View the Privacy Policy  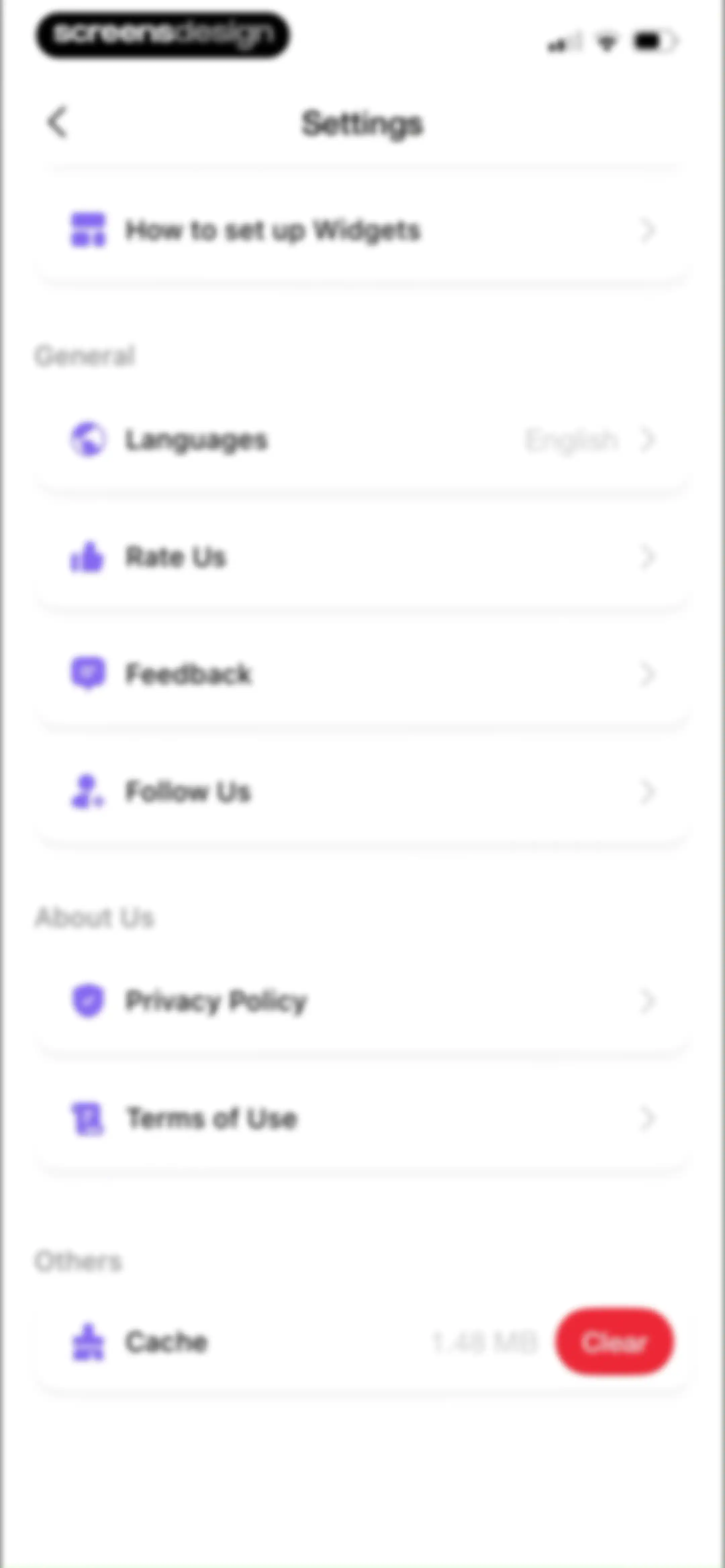(363, 1001)
